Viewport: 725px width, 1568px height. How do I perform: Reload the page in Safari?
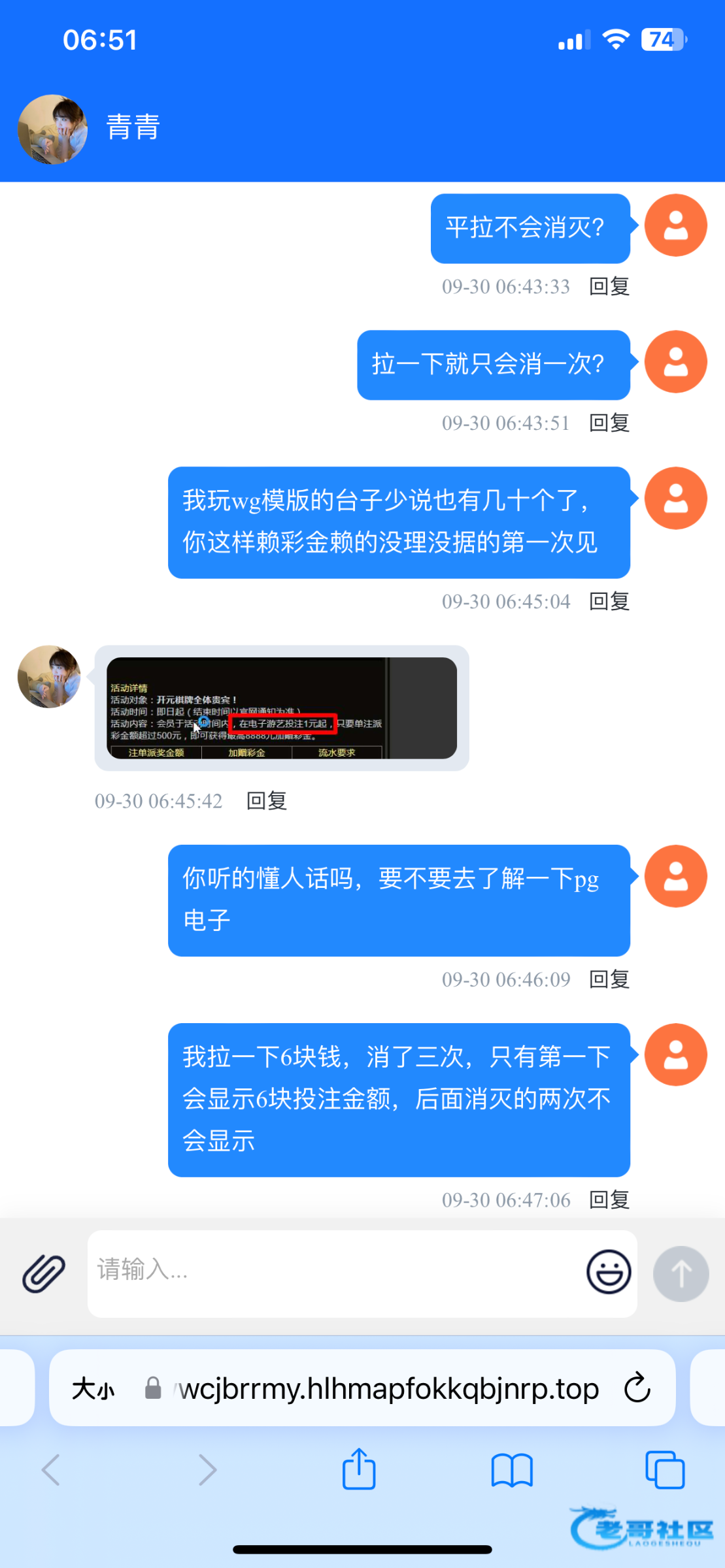point(637,1388)
